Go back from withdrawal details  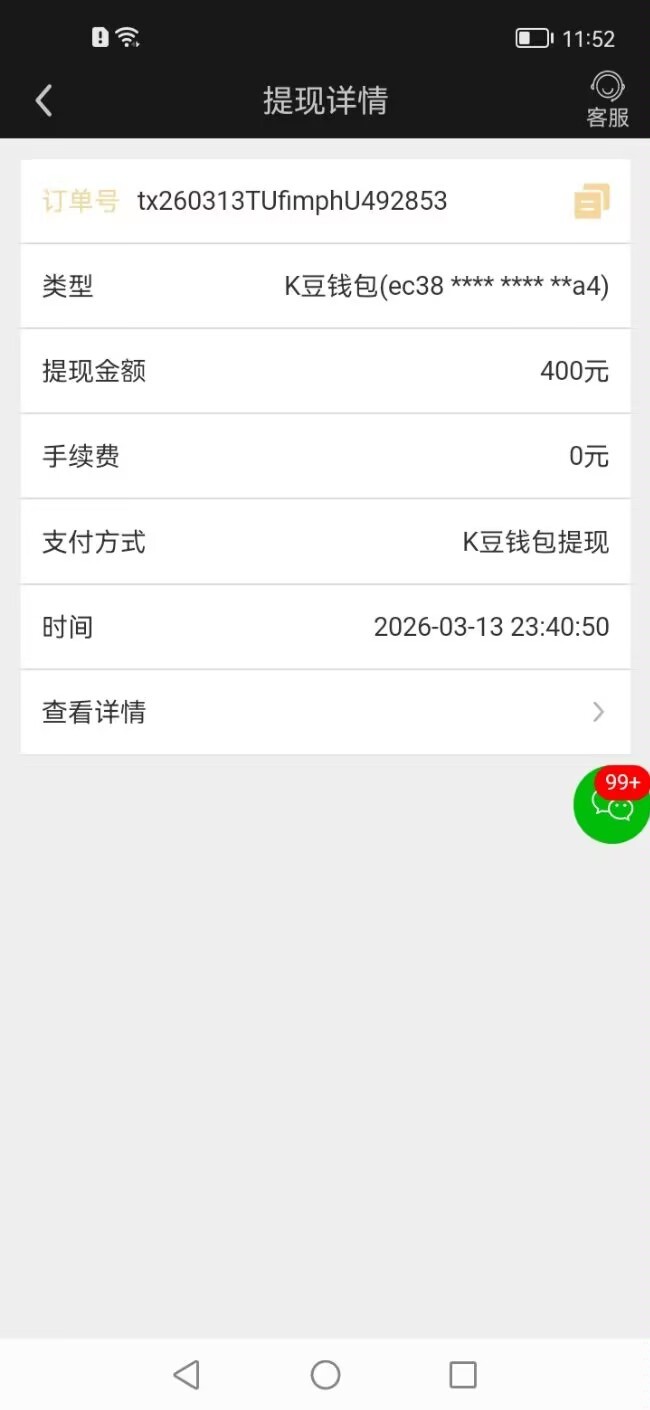pos(44,100)
